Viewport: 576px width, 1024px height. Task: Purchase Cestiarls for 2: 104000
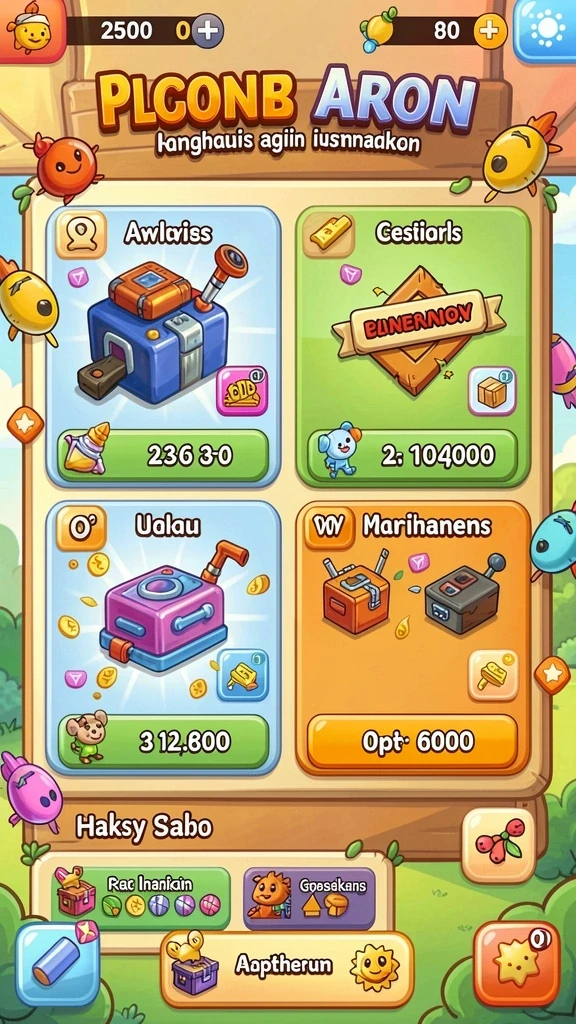click(412, 455)
